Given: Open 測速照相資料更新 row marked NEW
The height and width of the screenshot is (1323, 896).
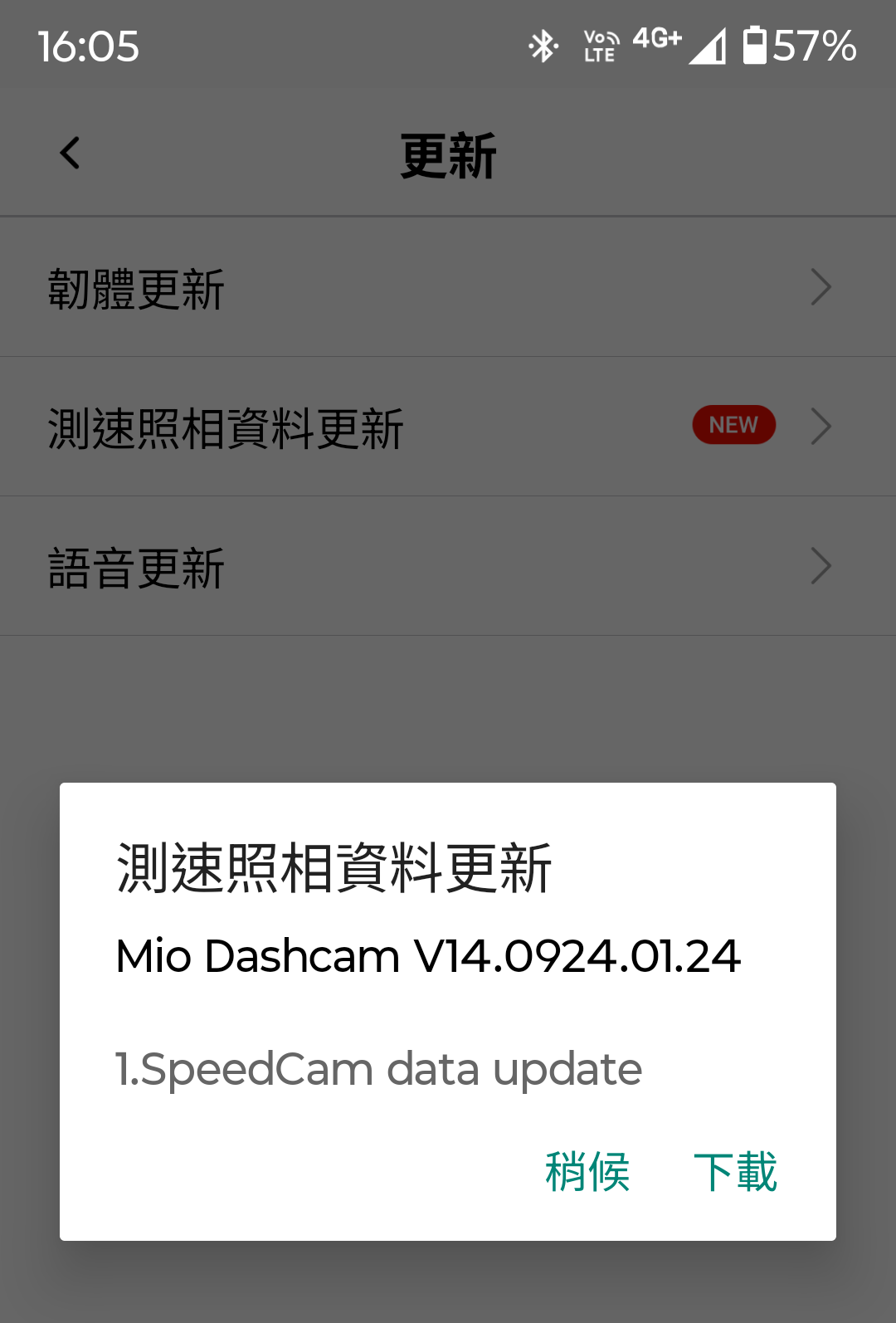Looking at the screenshot, I should 448,427.
